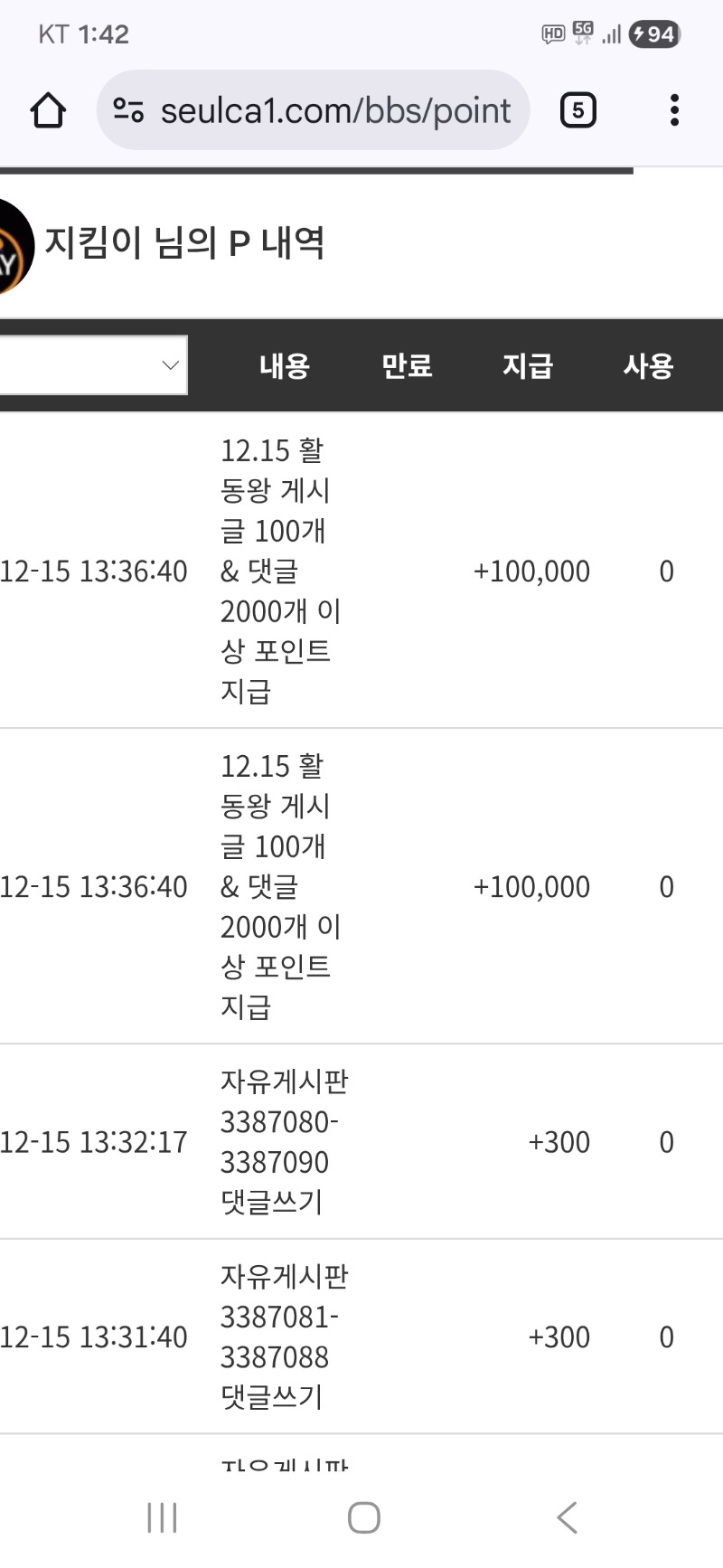The height and width of the screenshot is (1568, 723).
Task: Tap the system back button
Action: tap(567, 1517)
